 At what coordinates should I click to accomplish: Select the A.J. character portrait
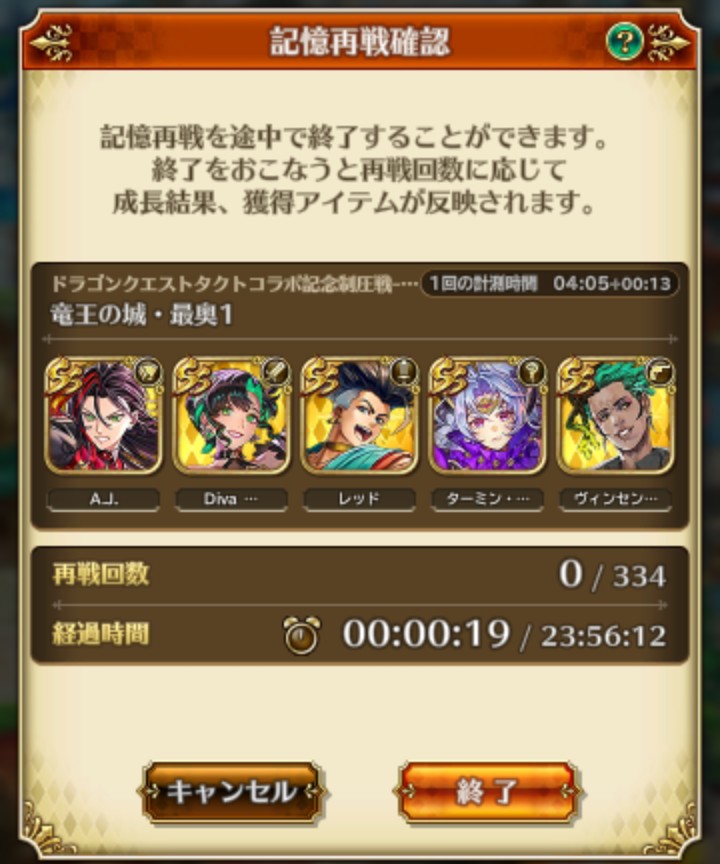pyautogui.click(x=103, y=417)
